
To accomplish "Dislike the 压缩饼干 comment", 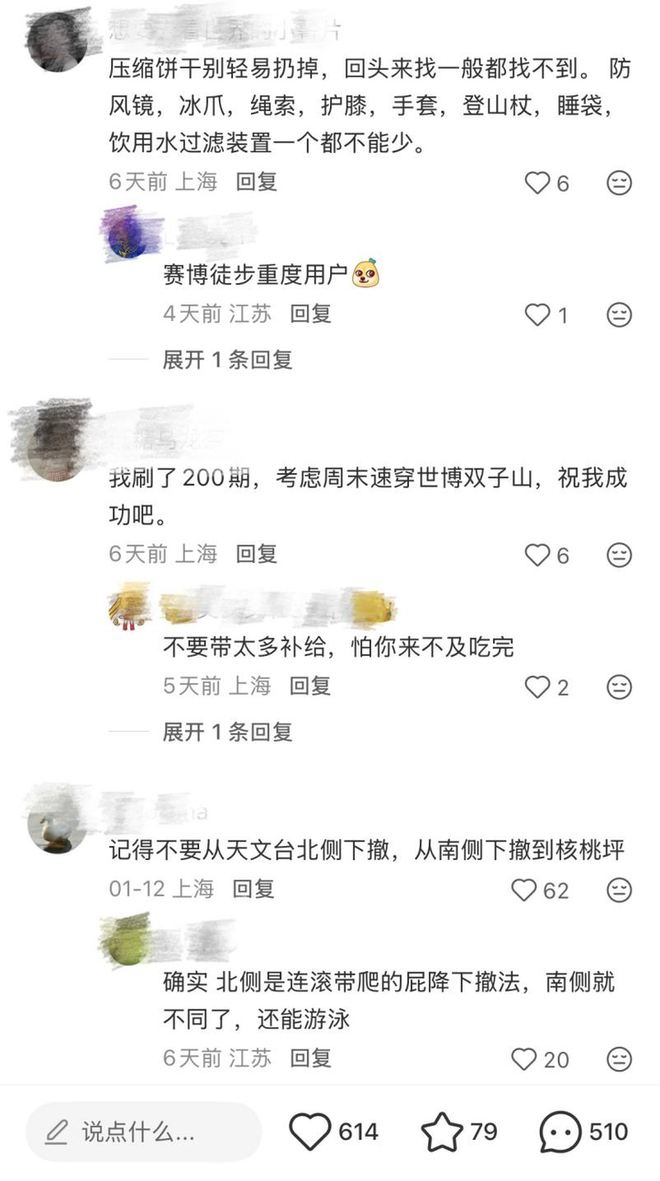I will (620, 182).
